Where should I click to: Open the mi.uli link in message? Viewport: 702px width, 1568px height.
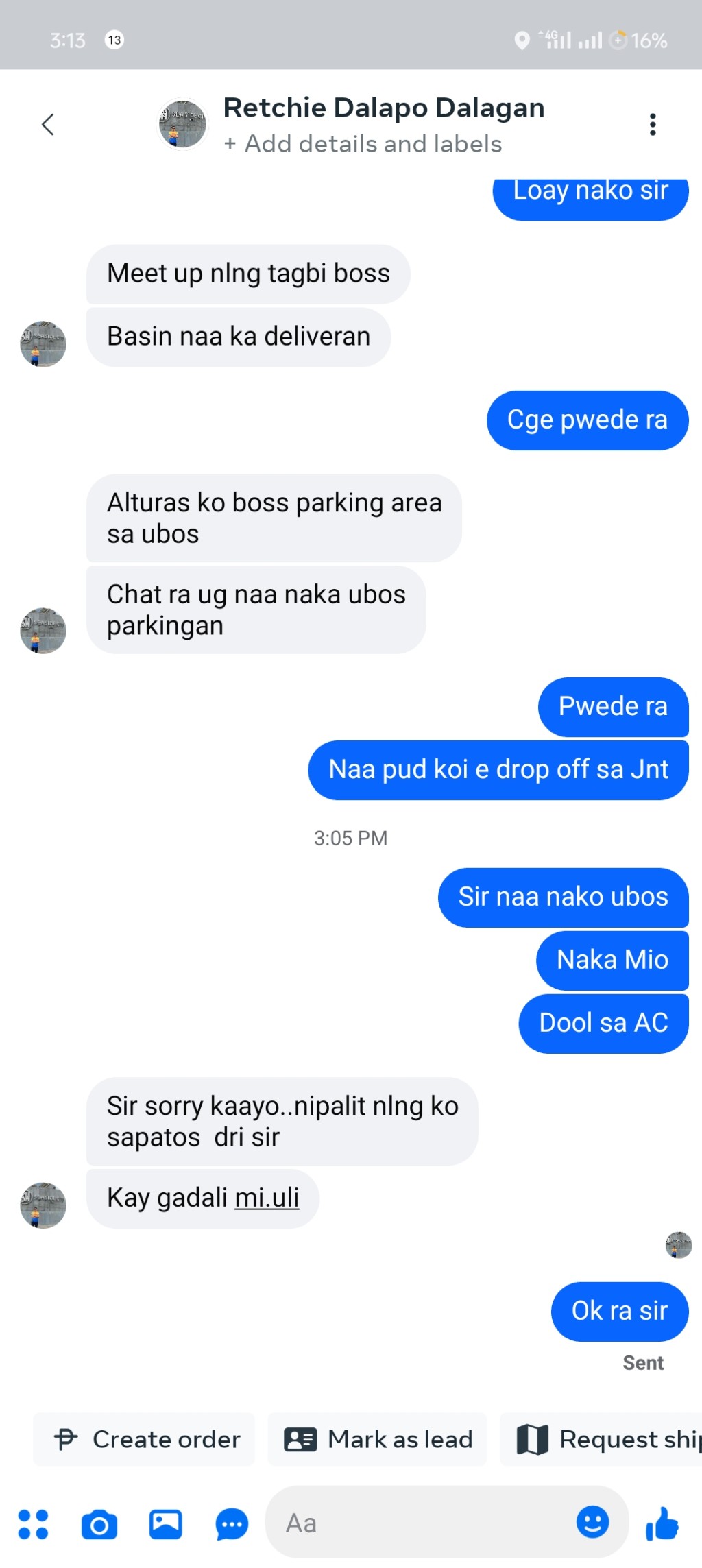(x=267, y=1198)
